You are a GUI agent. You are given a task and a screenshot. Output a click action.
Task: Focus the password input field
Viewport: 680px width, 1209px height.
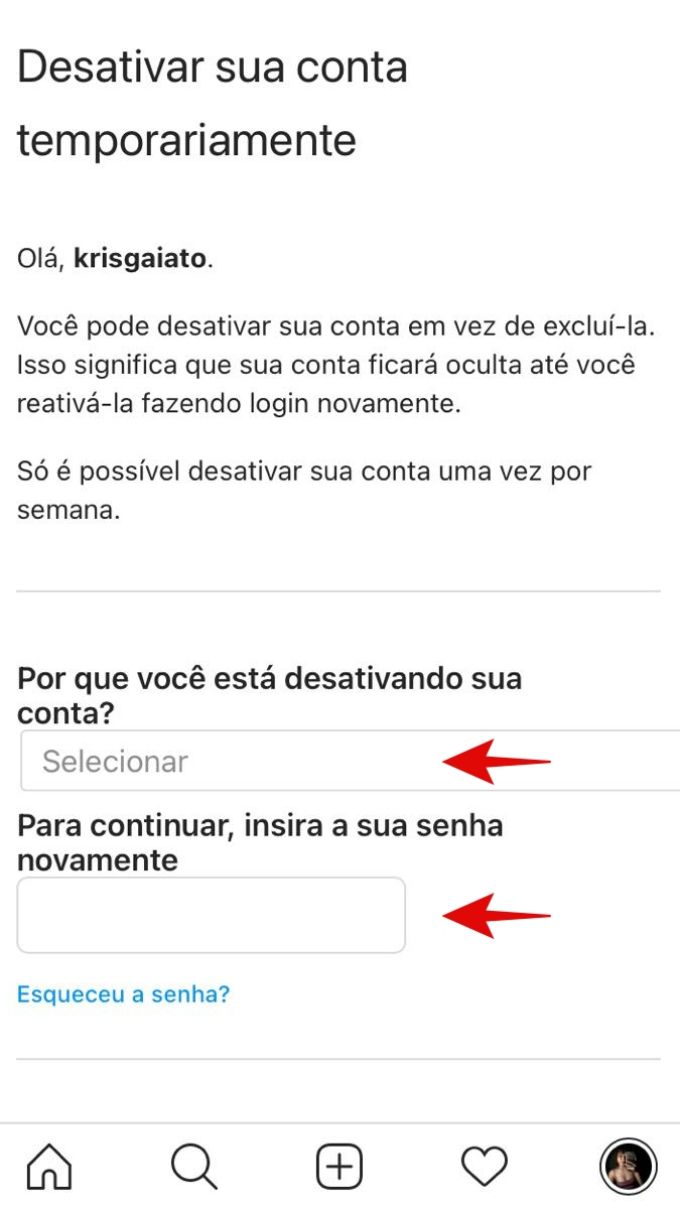pos(211,915)
